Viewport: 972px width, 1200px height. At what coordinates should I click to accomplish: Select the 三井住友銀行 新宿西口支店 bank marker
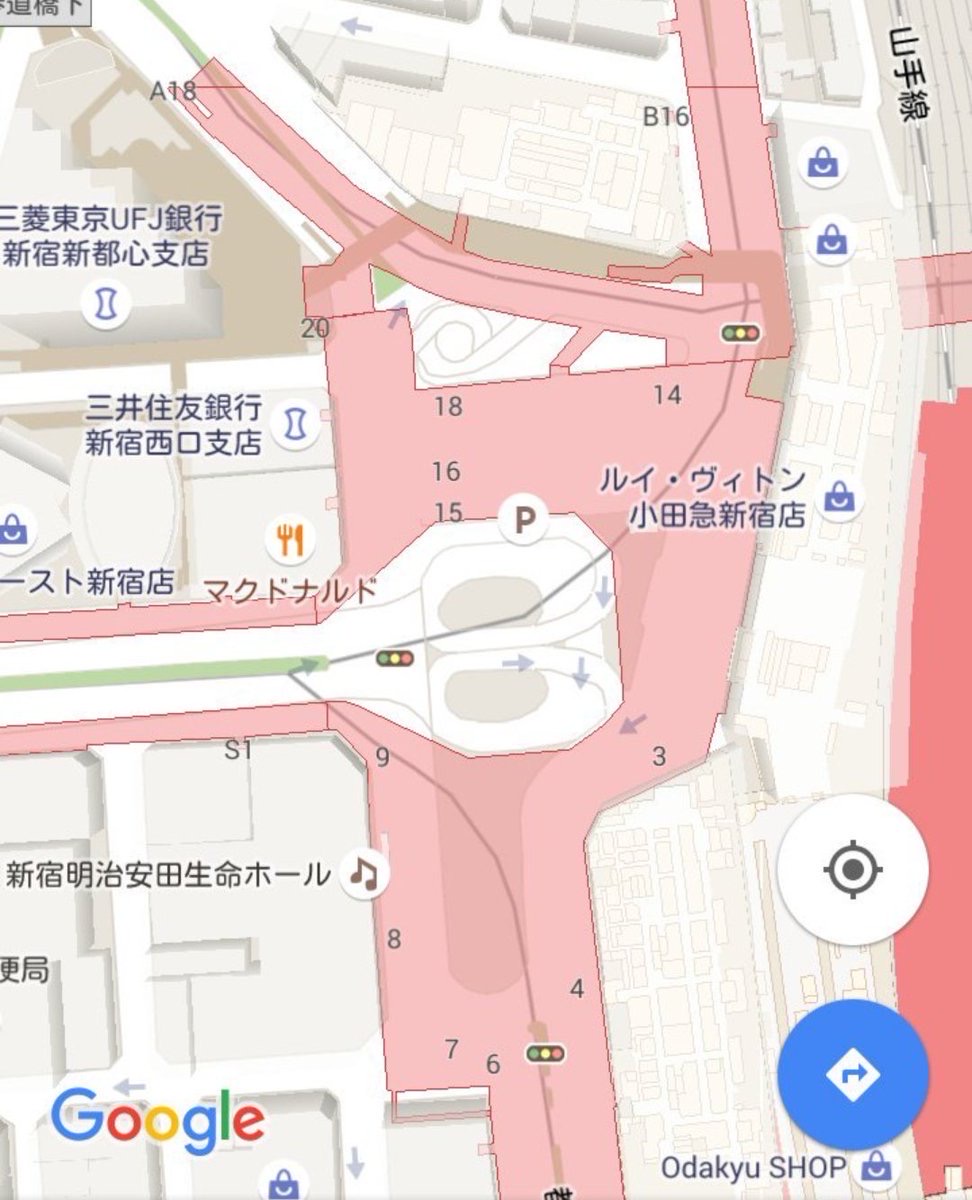[x=294, y=423]
